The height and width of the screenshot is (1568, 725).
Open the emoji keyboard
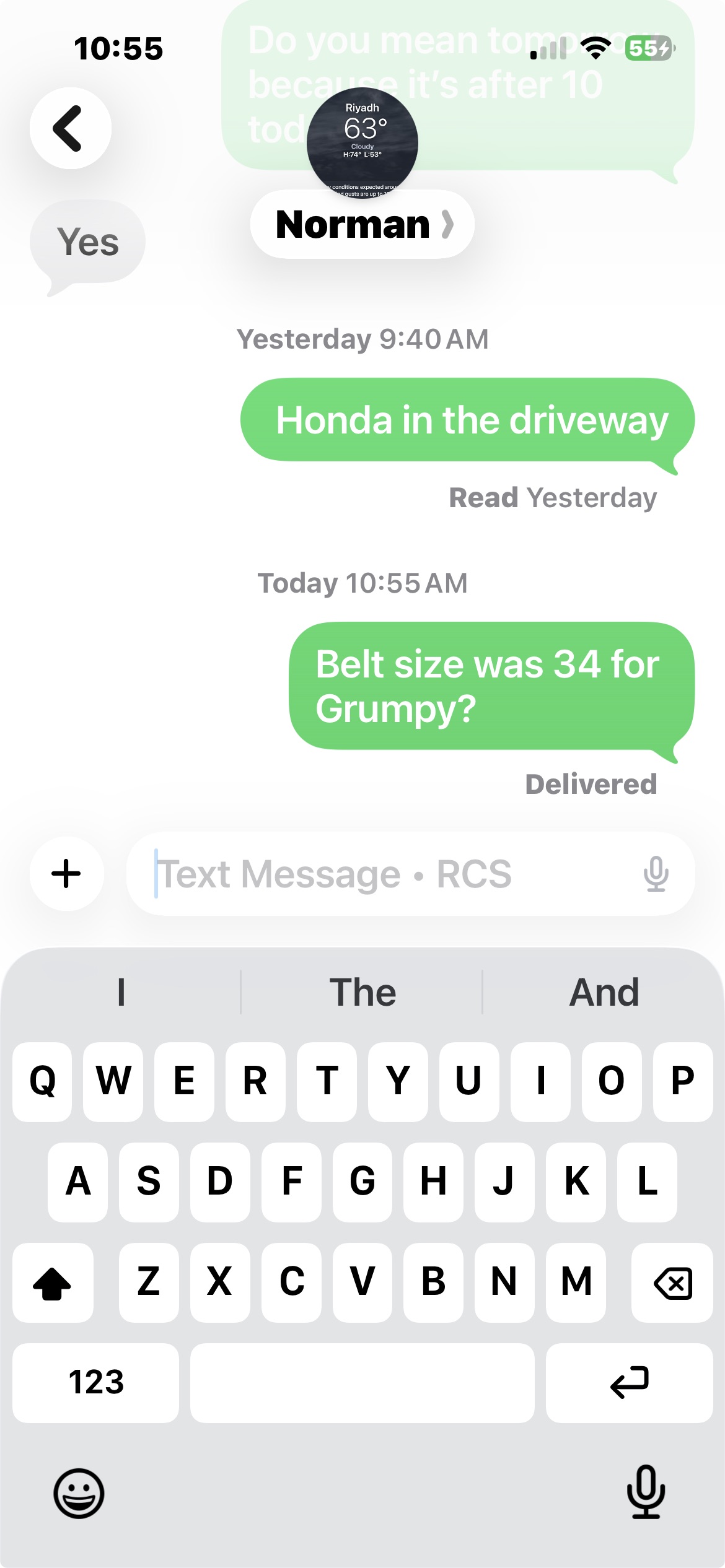(x=79, y=1493)
